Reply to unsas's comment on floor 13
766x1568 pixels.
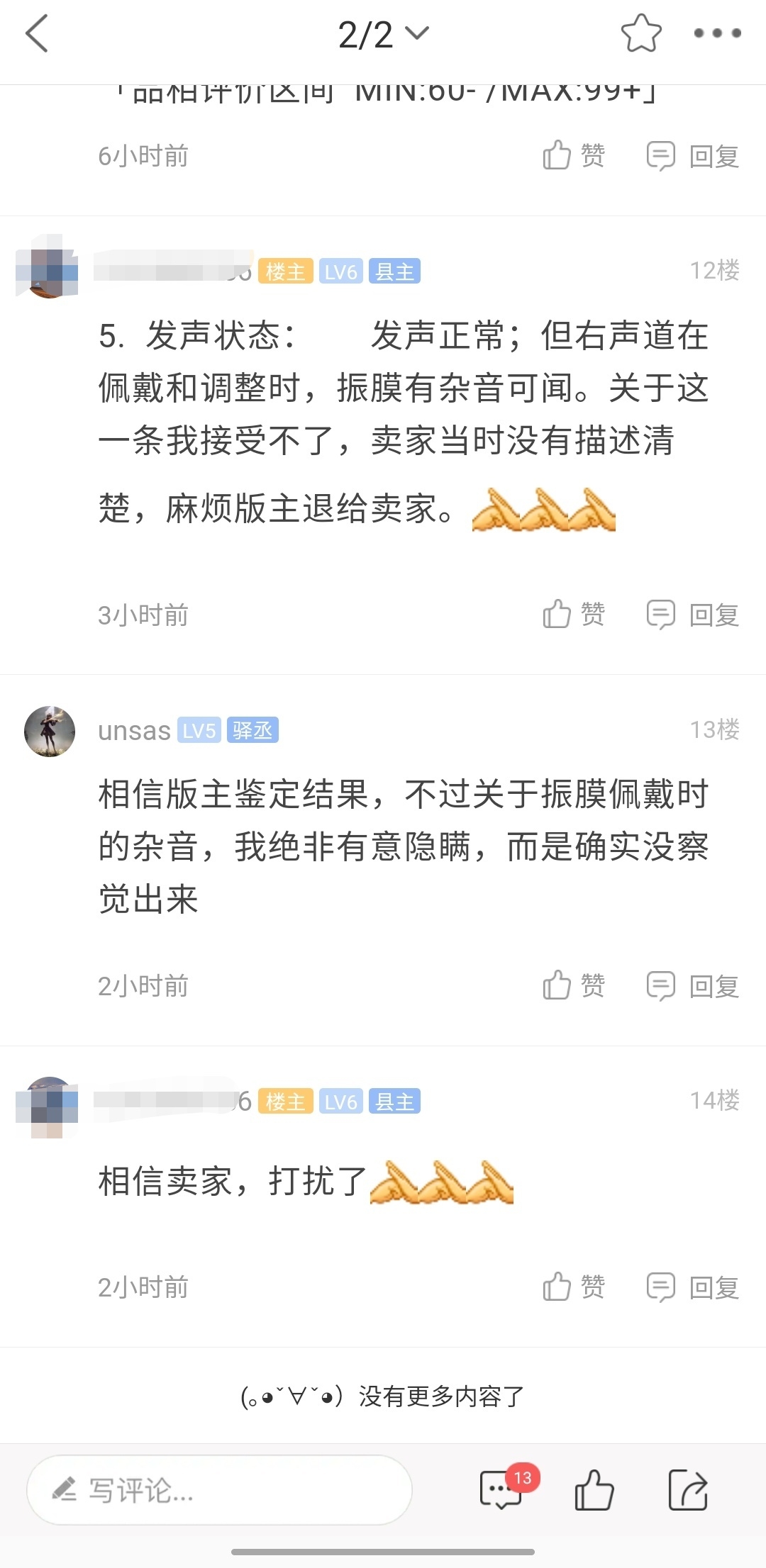(x=692, y=985)
